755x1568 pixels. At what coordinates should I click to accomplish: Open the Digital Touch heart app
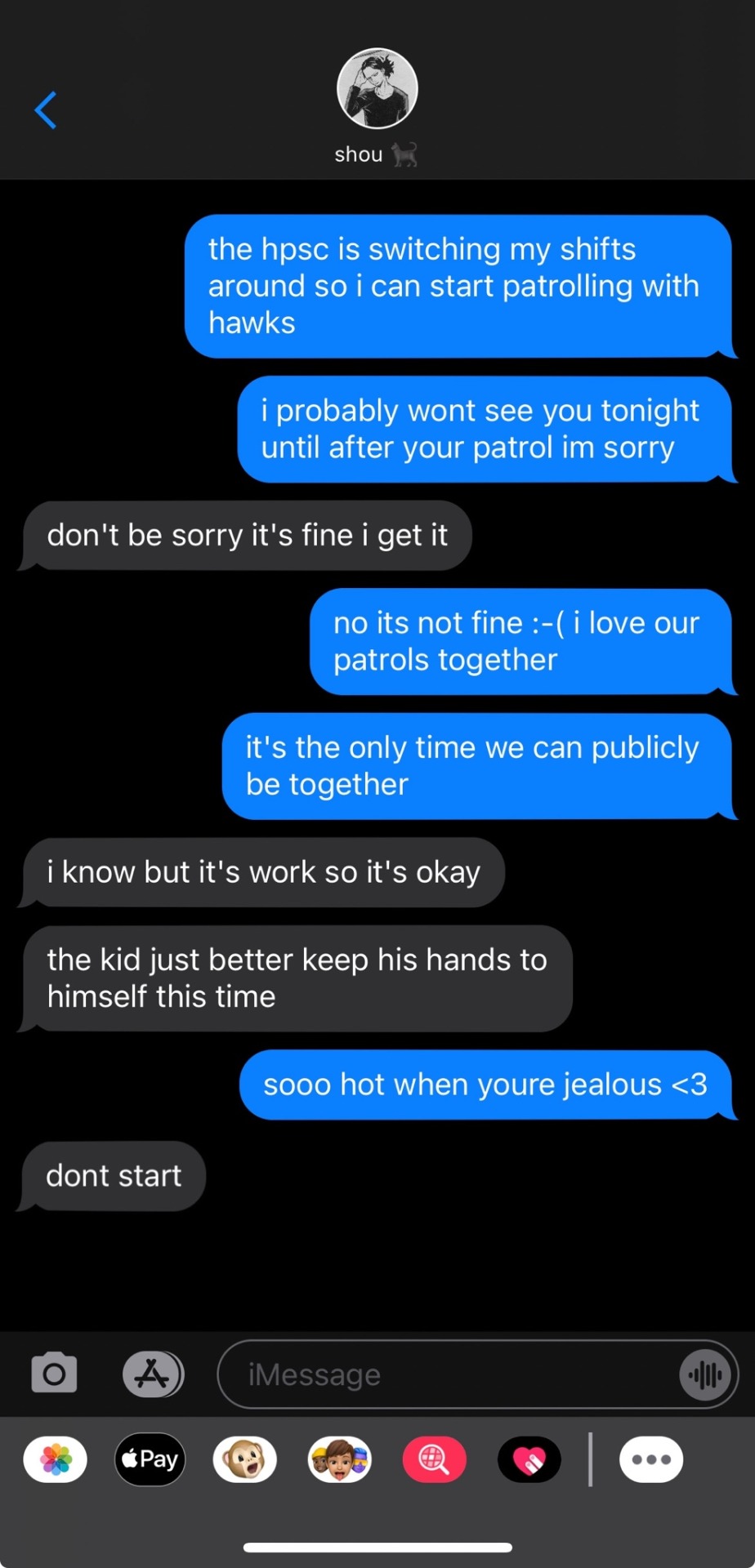[x=529, y=1459]
